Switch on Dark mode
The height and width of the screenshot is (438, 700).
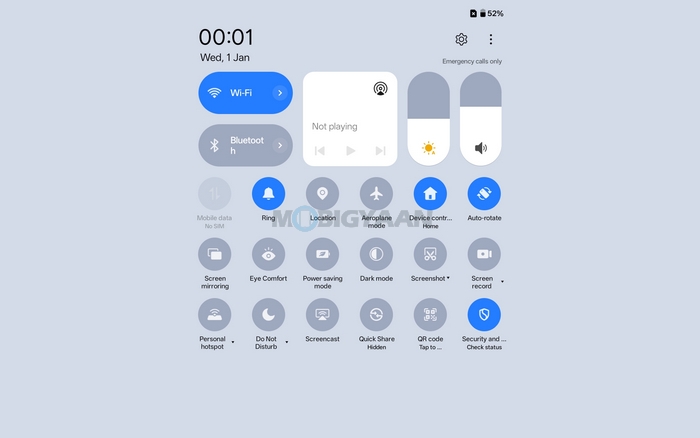coord(376,254)
